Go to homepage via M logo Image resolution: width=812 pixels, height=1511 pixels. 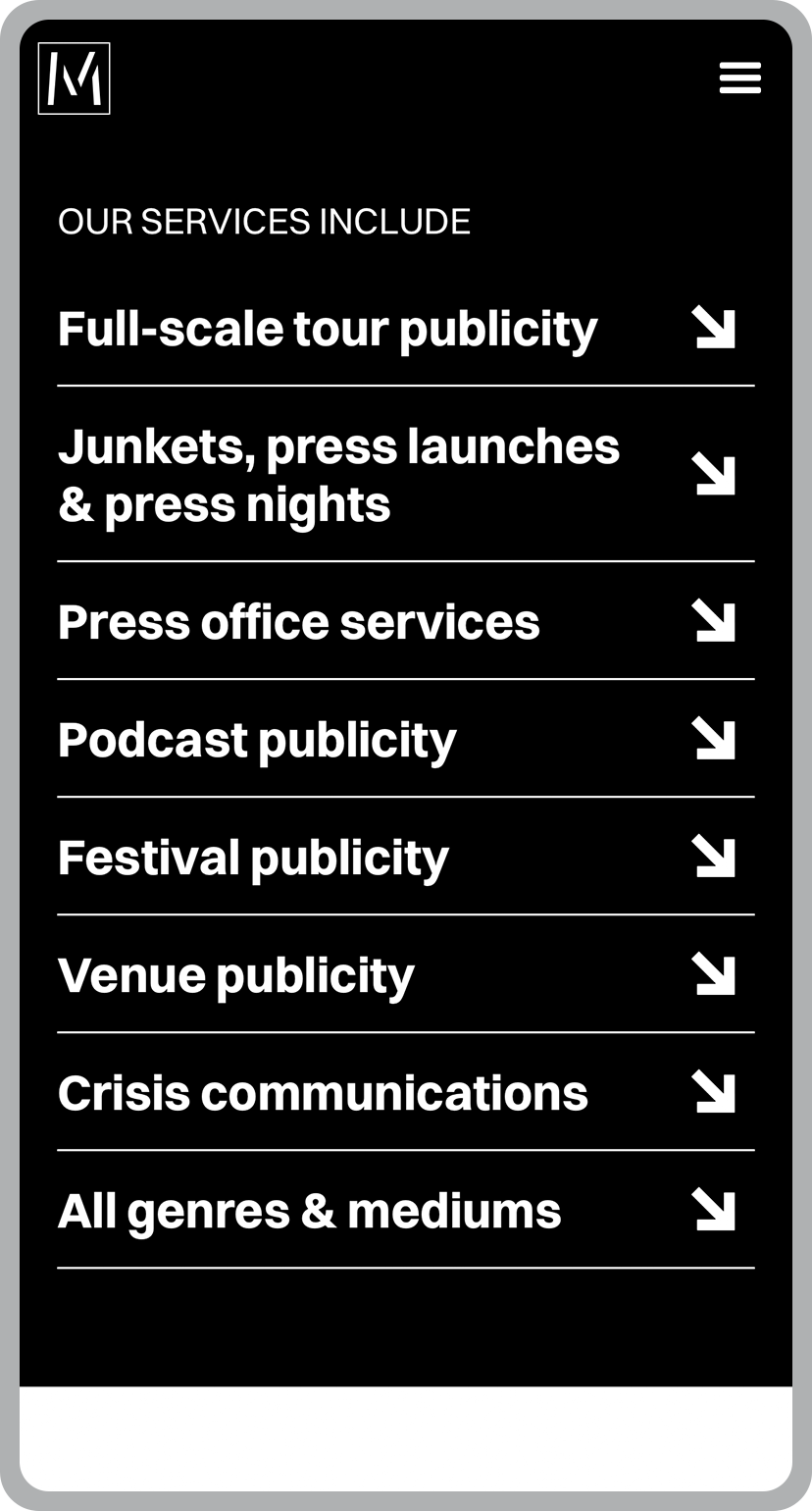[75, 78]
